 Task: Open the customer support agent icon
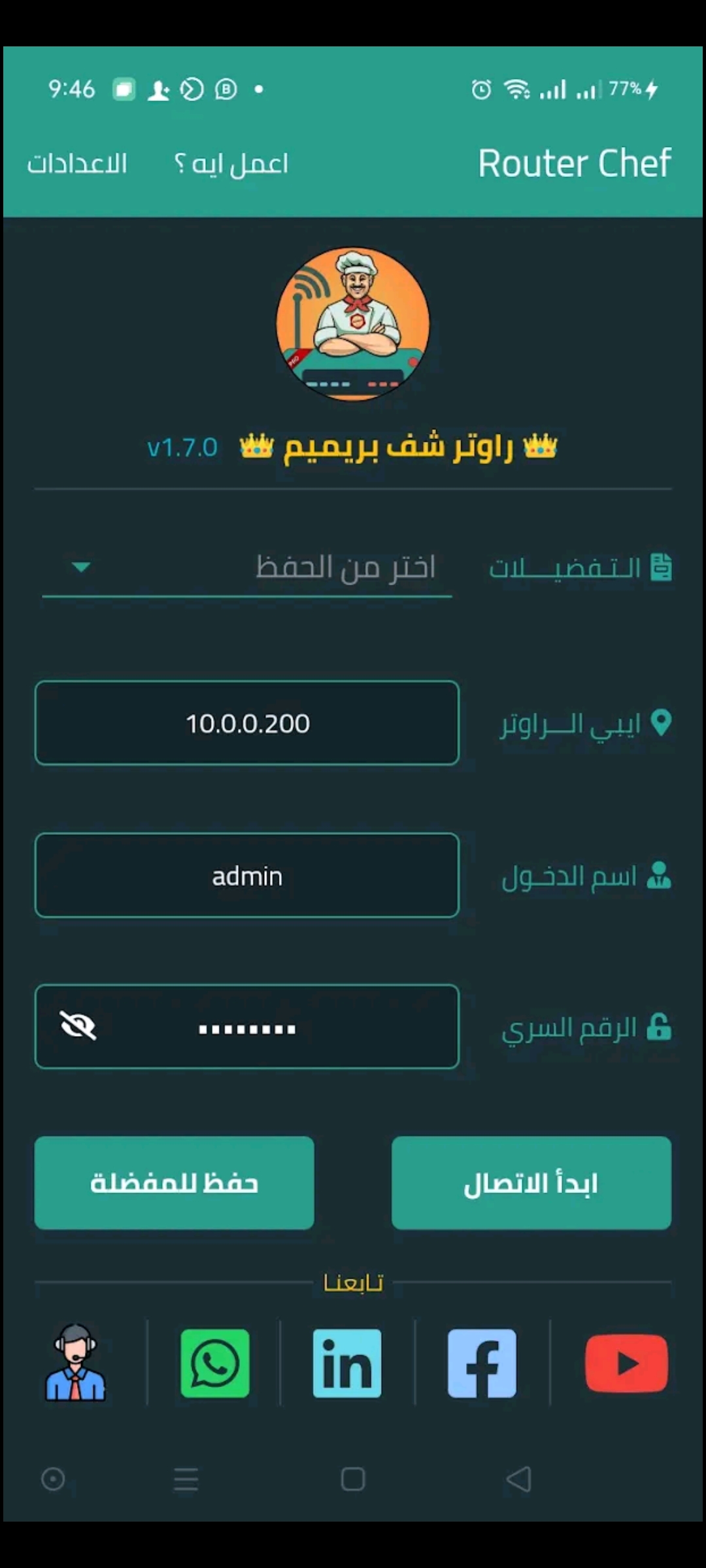pos(75,1364)
